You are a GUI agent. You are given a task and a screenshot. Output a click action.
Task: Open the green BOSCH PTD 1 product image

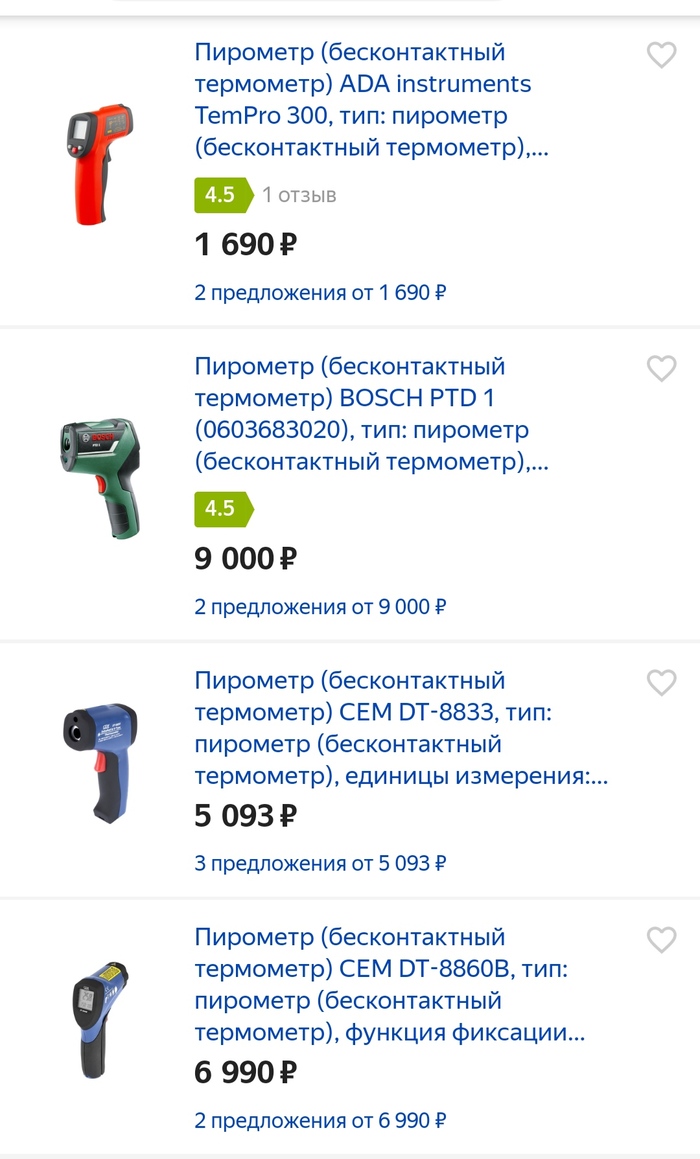click(x=99, y=477)
